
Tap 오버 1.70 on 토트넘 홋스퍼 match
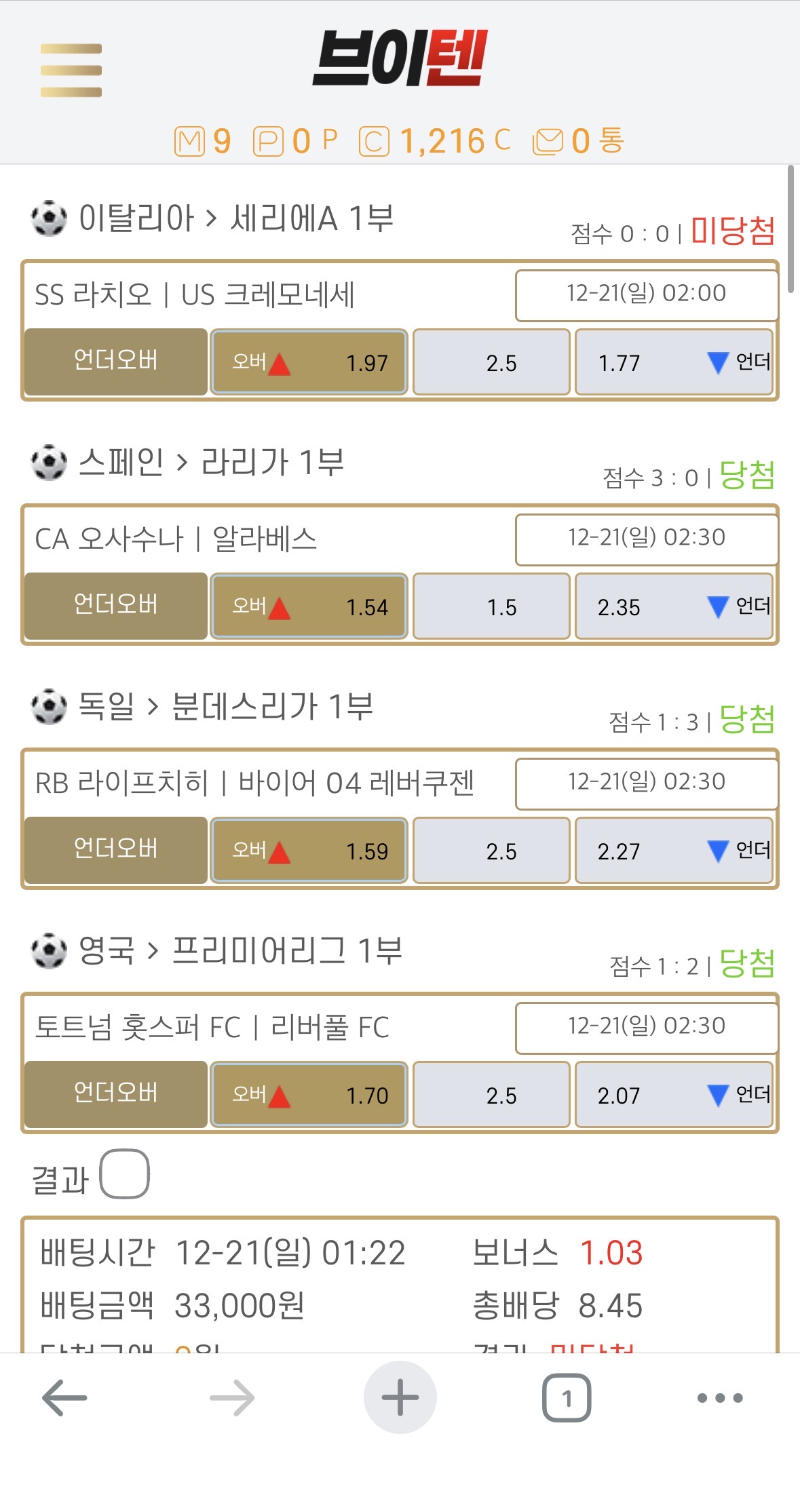point(309,1095)
